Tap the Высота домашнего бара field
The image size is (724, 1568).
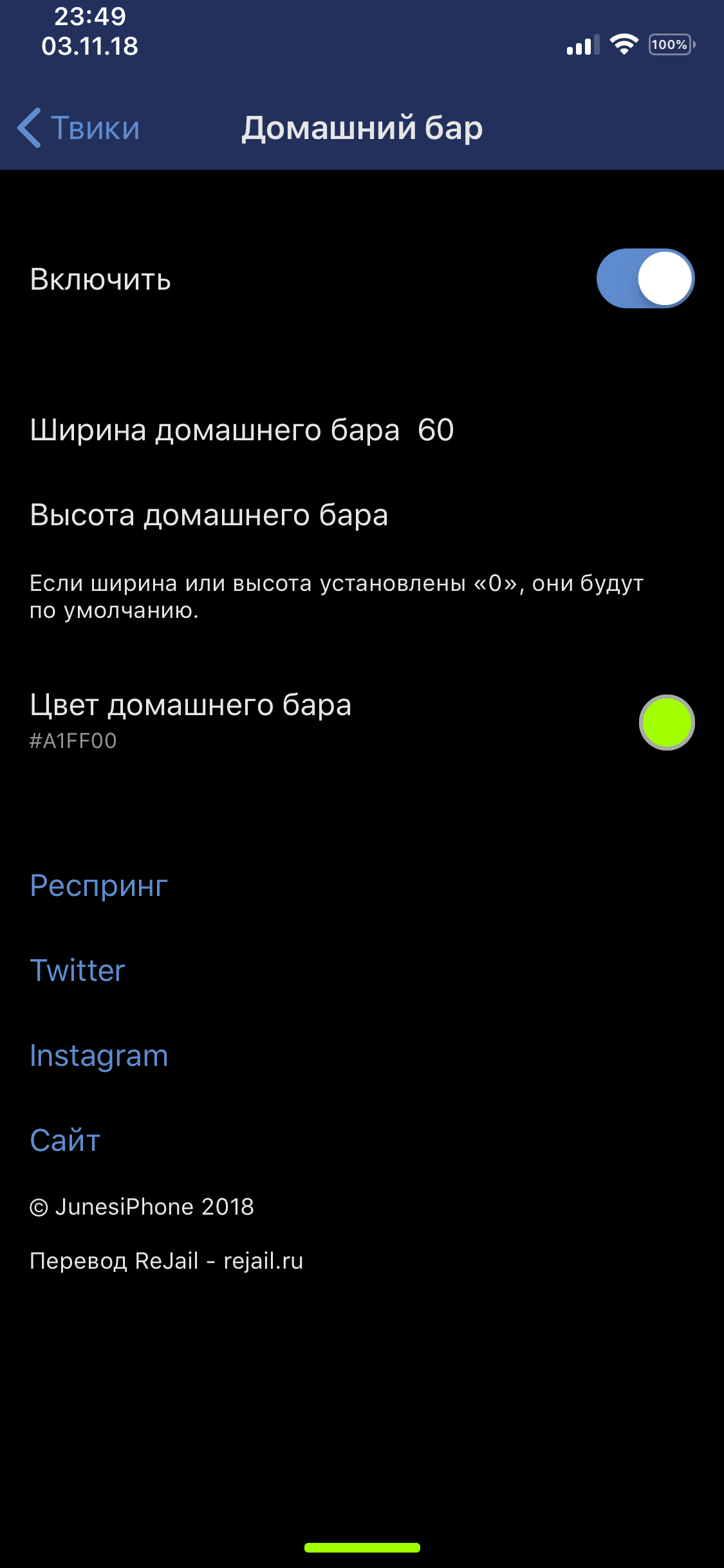[362, 515]
